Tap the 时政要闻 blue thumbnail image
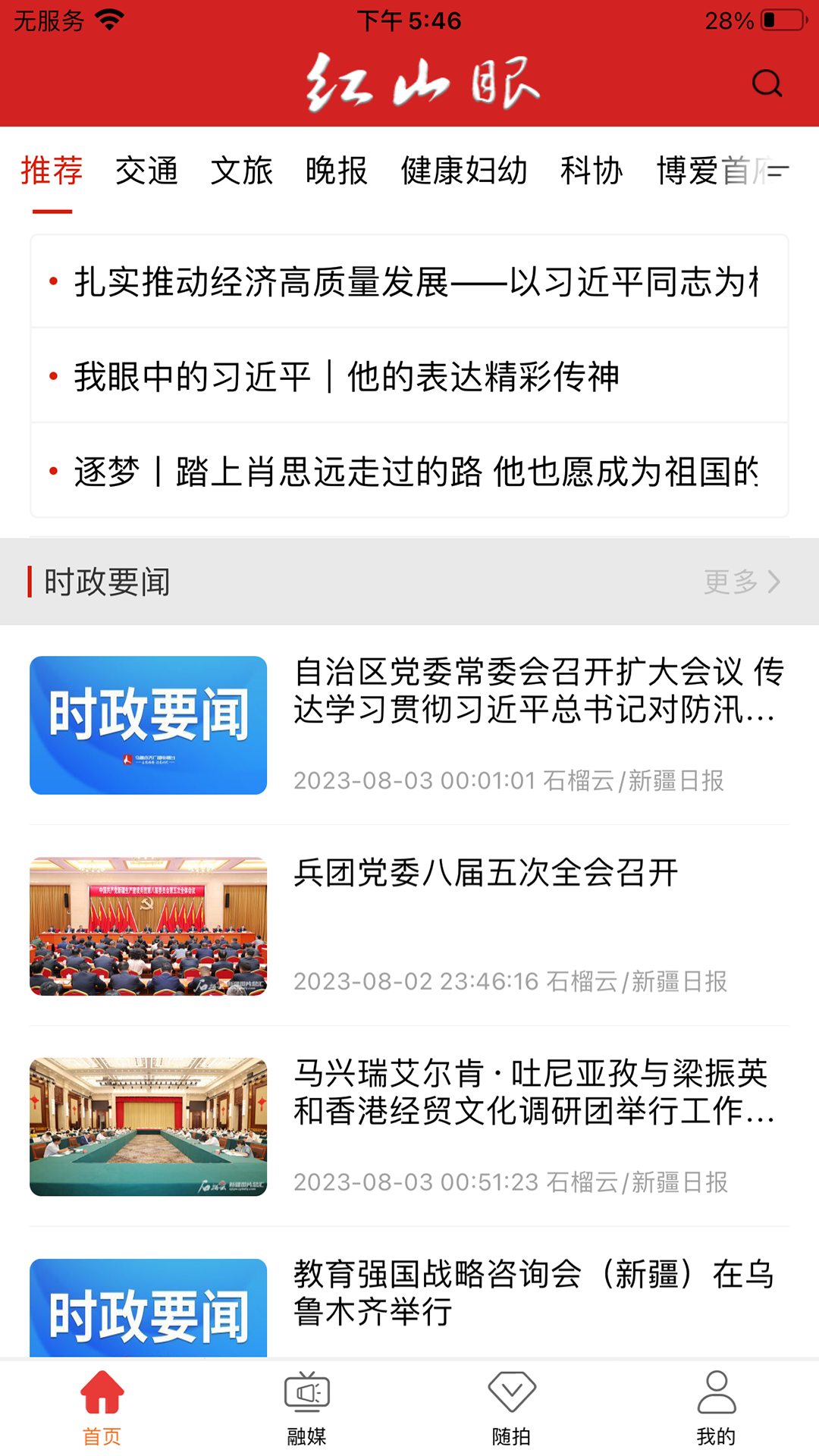The width and height of the screenshot is (819, 1456). 148,724
